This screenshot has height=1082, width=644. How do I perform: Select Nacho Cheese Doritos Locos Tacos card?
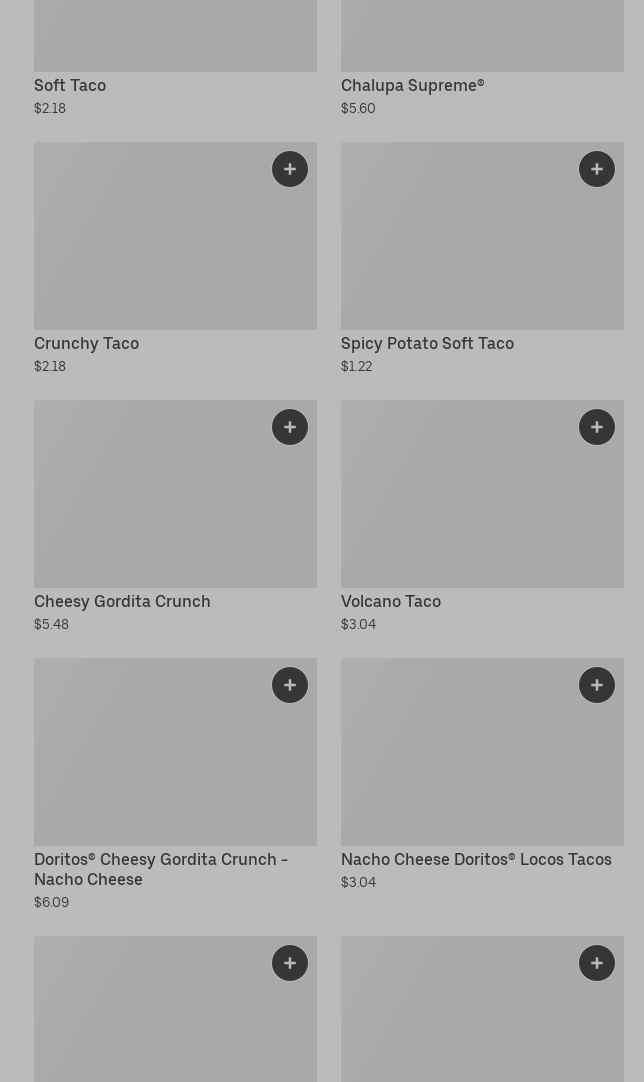tap(482, 775)
